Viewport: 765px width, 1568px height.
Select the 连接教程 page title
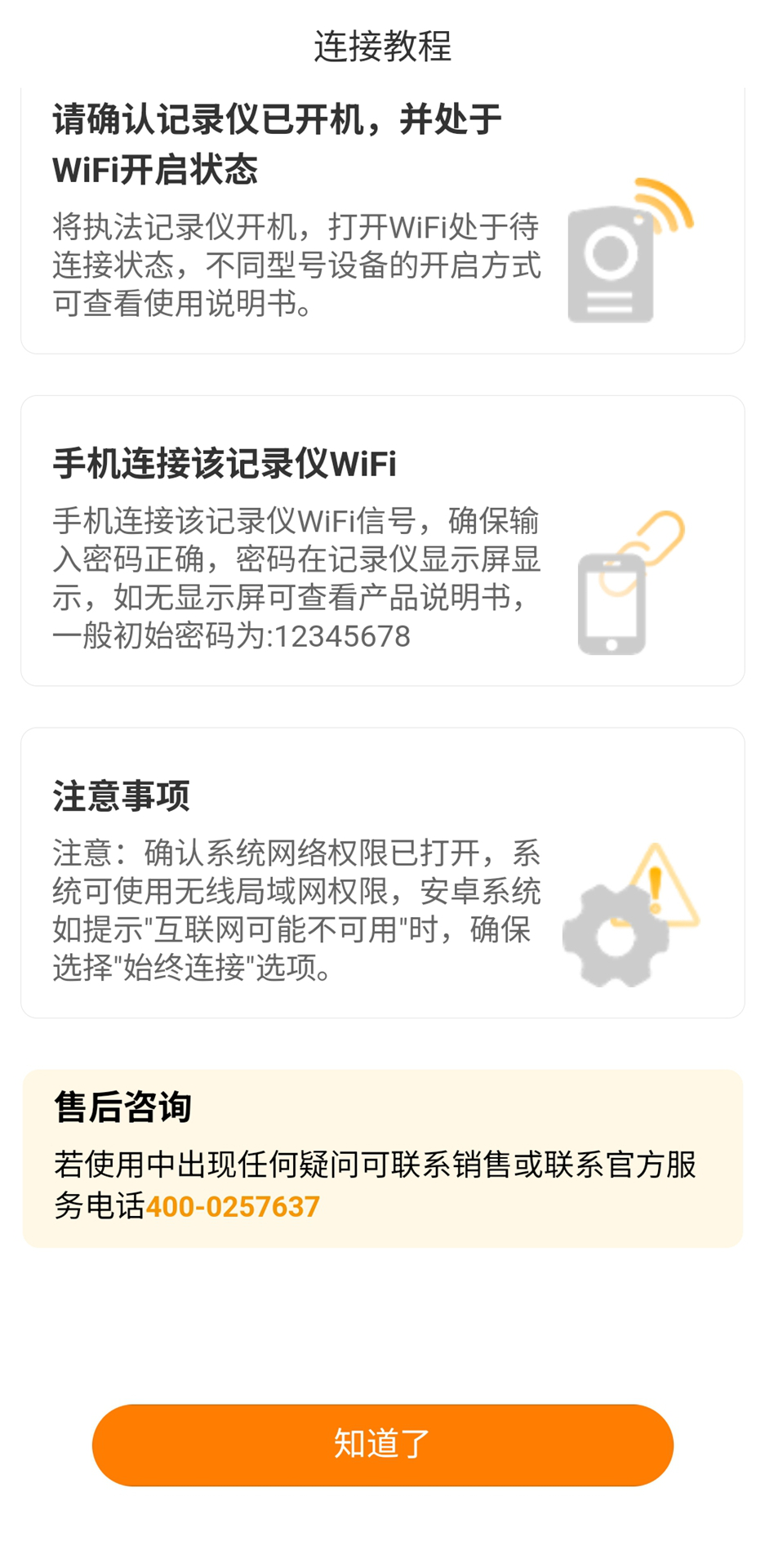[x=382, y=47]
